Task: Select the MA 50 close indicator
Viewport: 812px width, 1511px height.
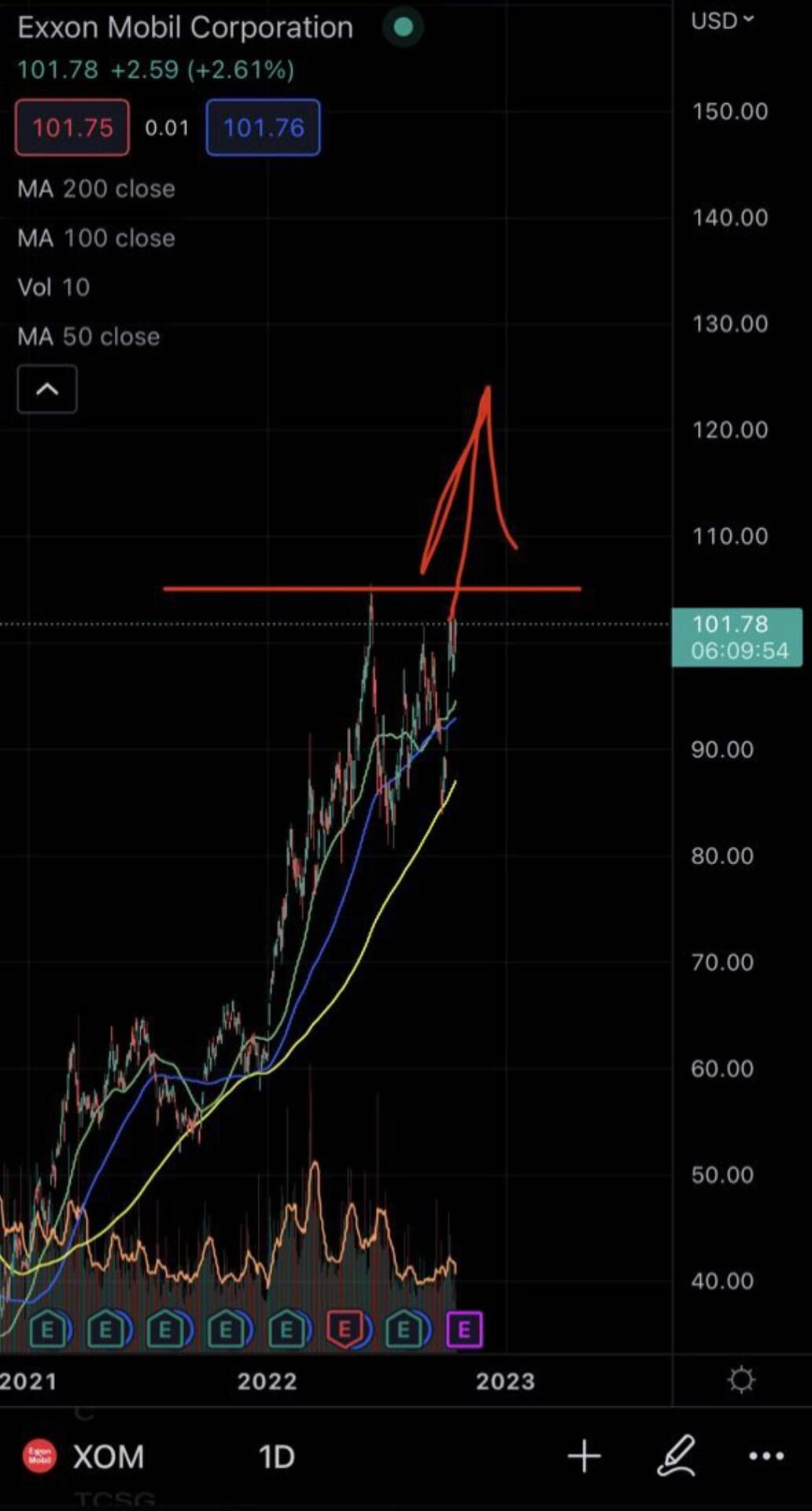Action: pos(89,337)
